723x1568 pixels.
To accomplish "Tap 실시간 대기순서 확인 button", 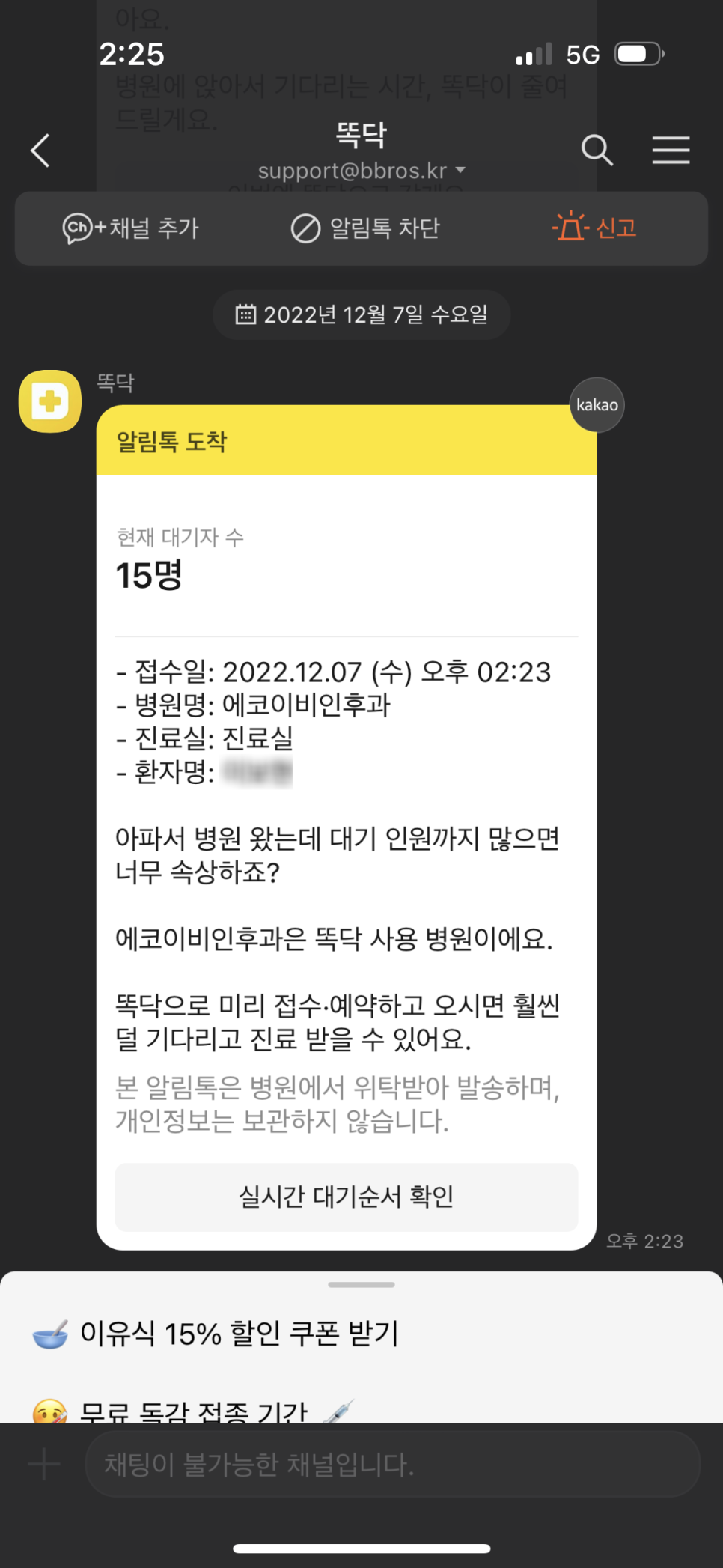I will [346, 1196].
